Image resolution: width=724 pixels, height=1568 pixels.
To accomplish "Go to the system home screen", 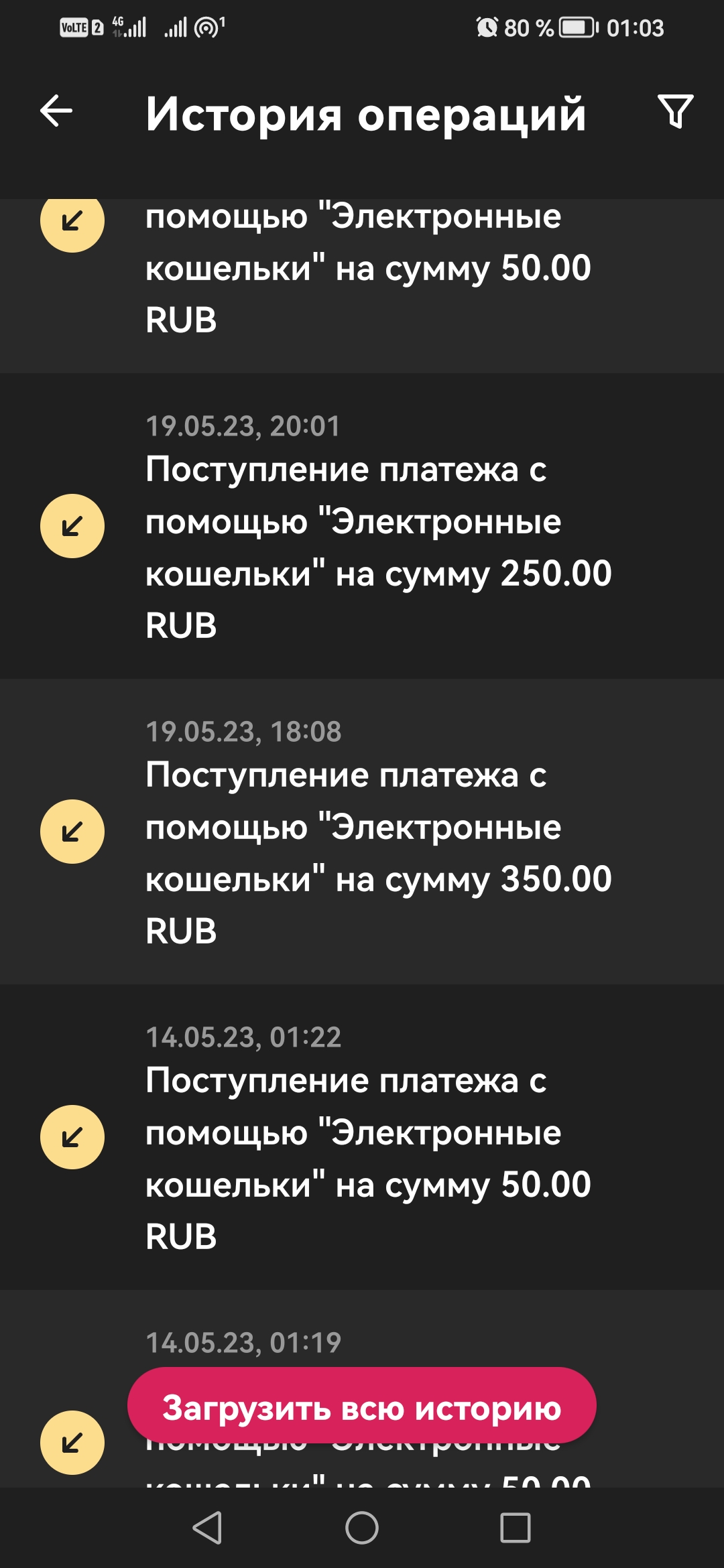I will [x=362, y=1528].
